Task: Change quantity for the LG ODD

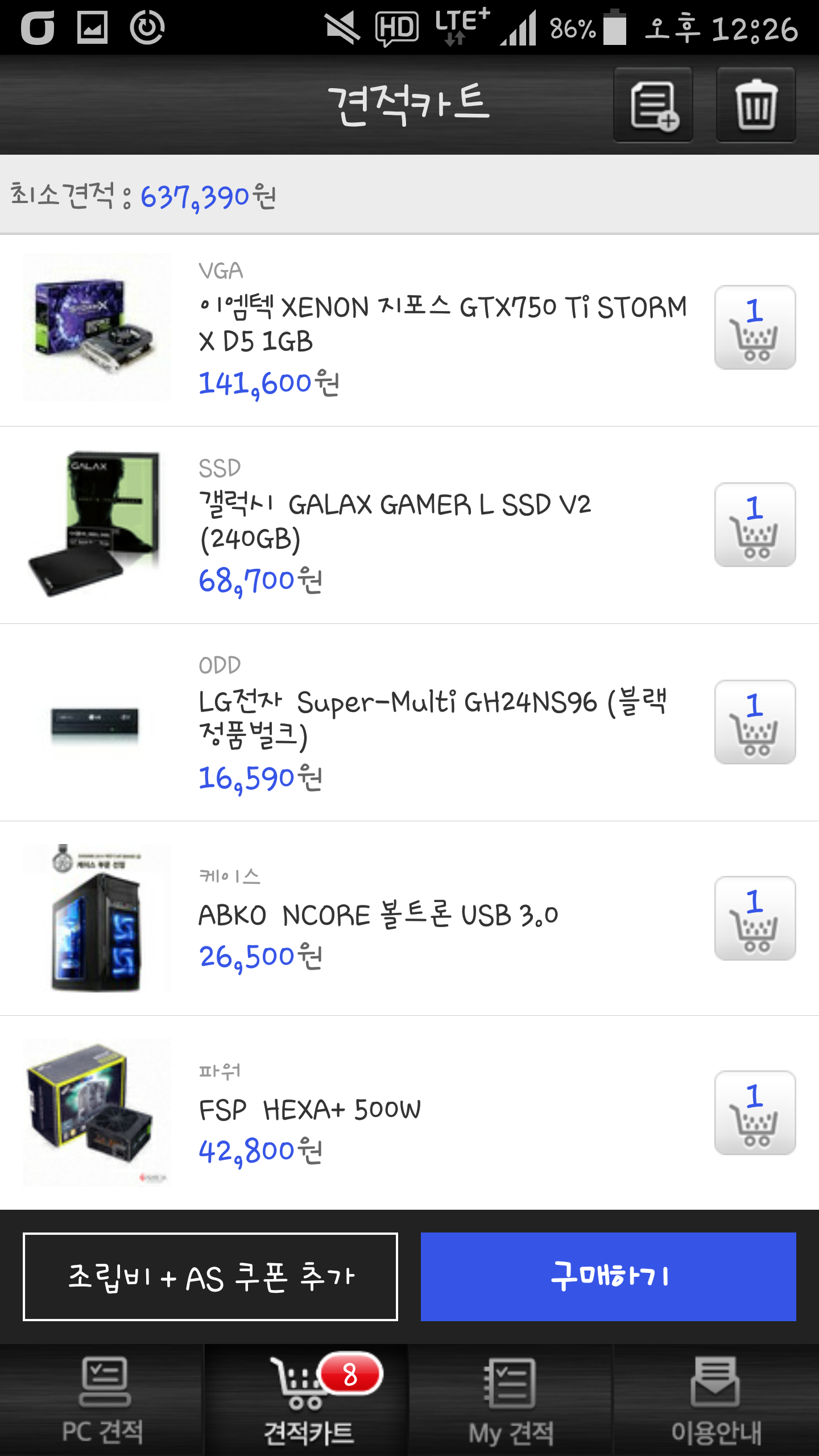Action: coord(755,722)
